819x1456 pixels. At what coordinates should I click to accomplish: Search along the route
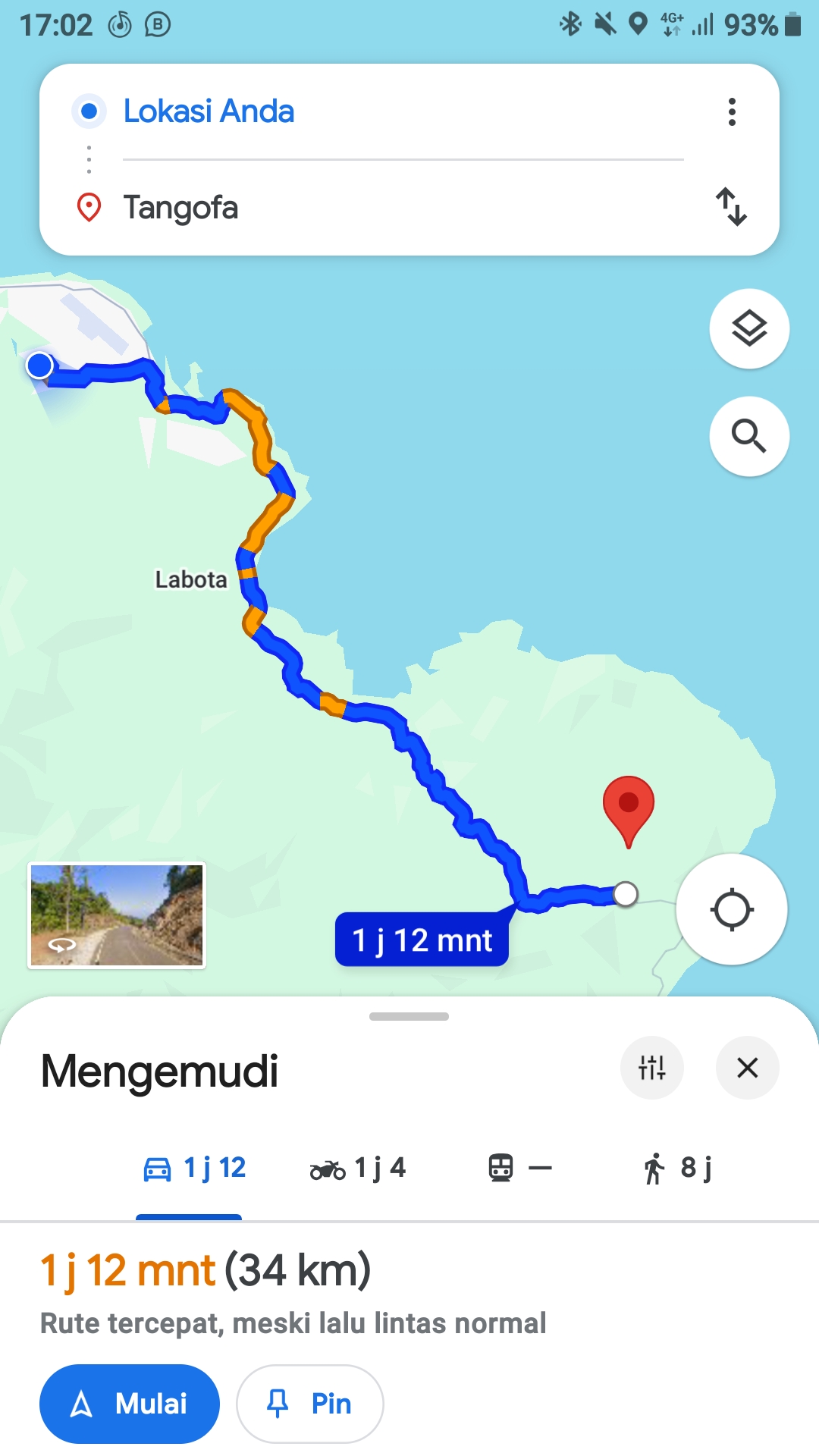[x=749, y=436]
